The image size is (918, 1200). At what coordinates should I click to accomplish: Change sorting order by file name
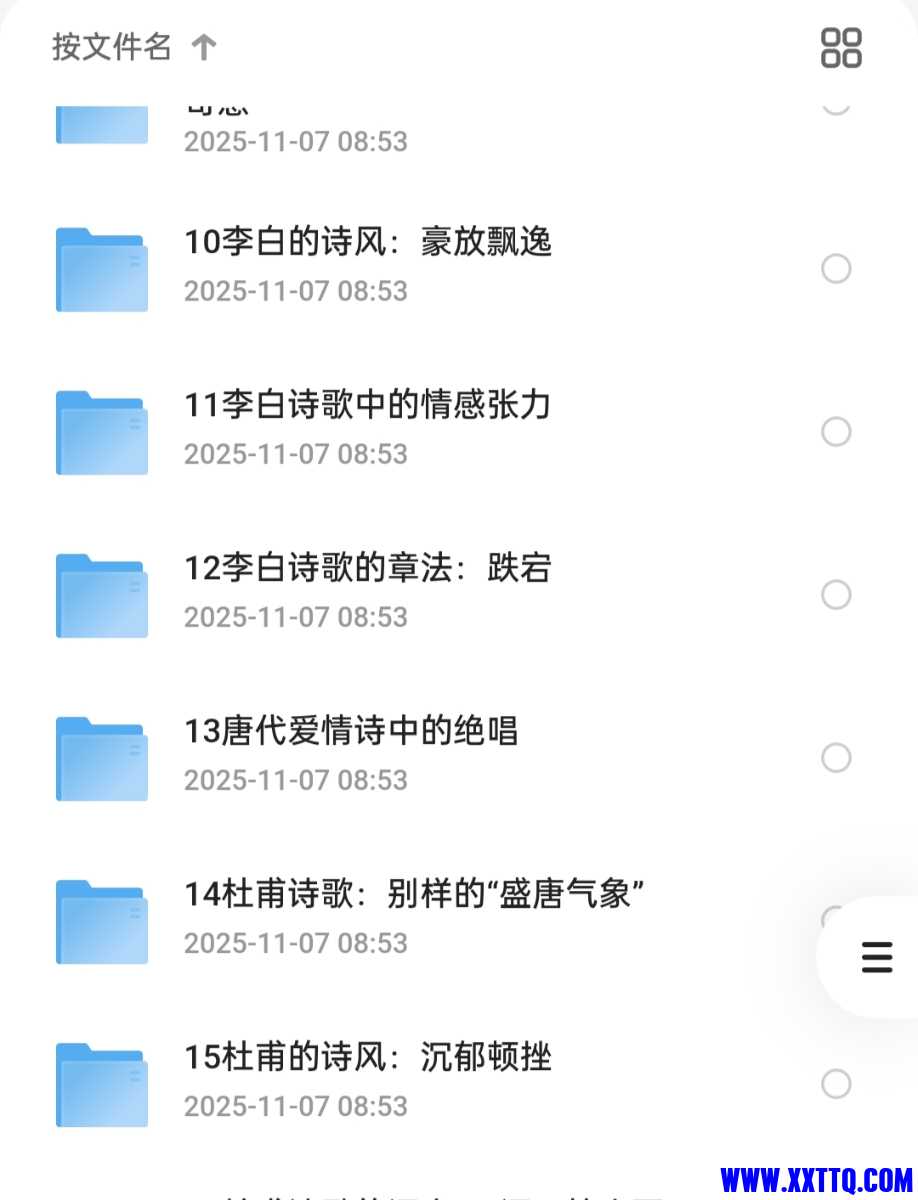pyautogui.click(x=134, y=47)
